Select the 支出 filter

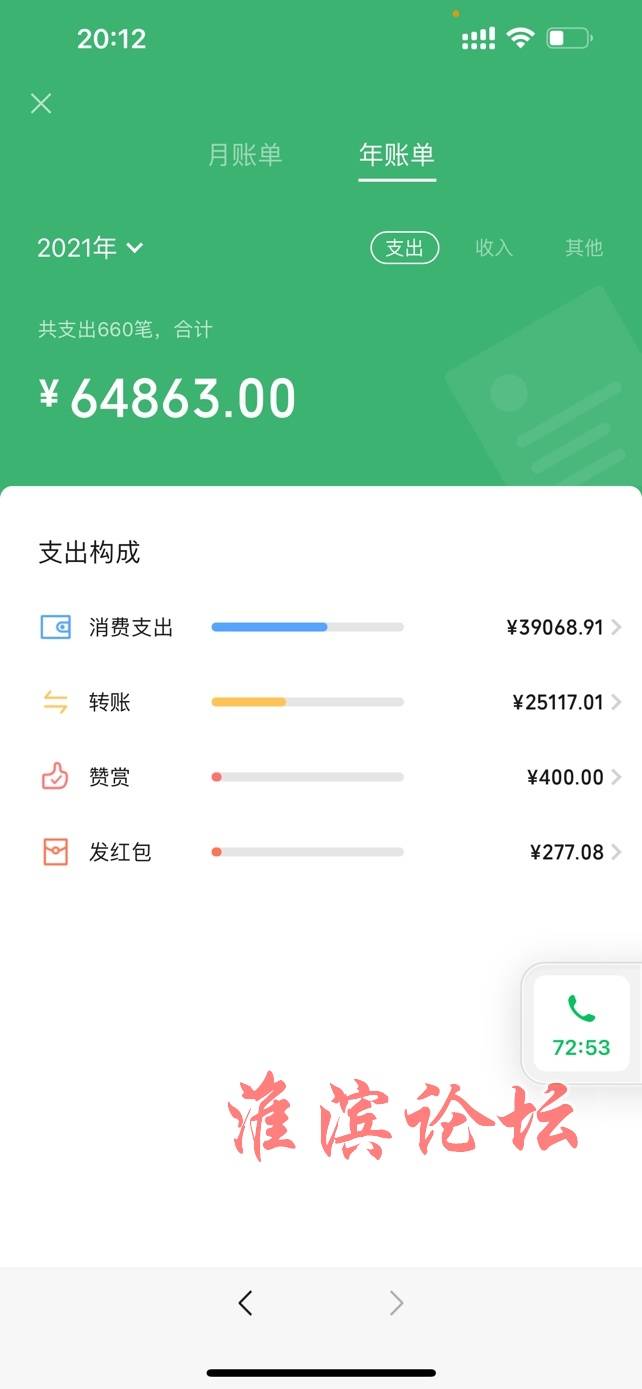[x=405, y=248]
